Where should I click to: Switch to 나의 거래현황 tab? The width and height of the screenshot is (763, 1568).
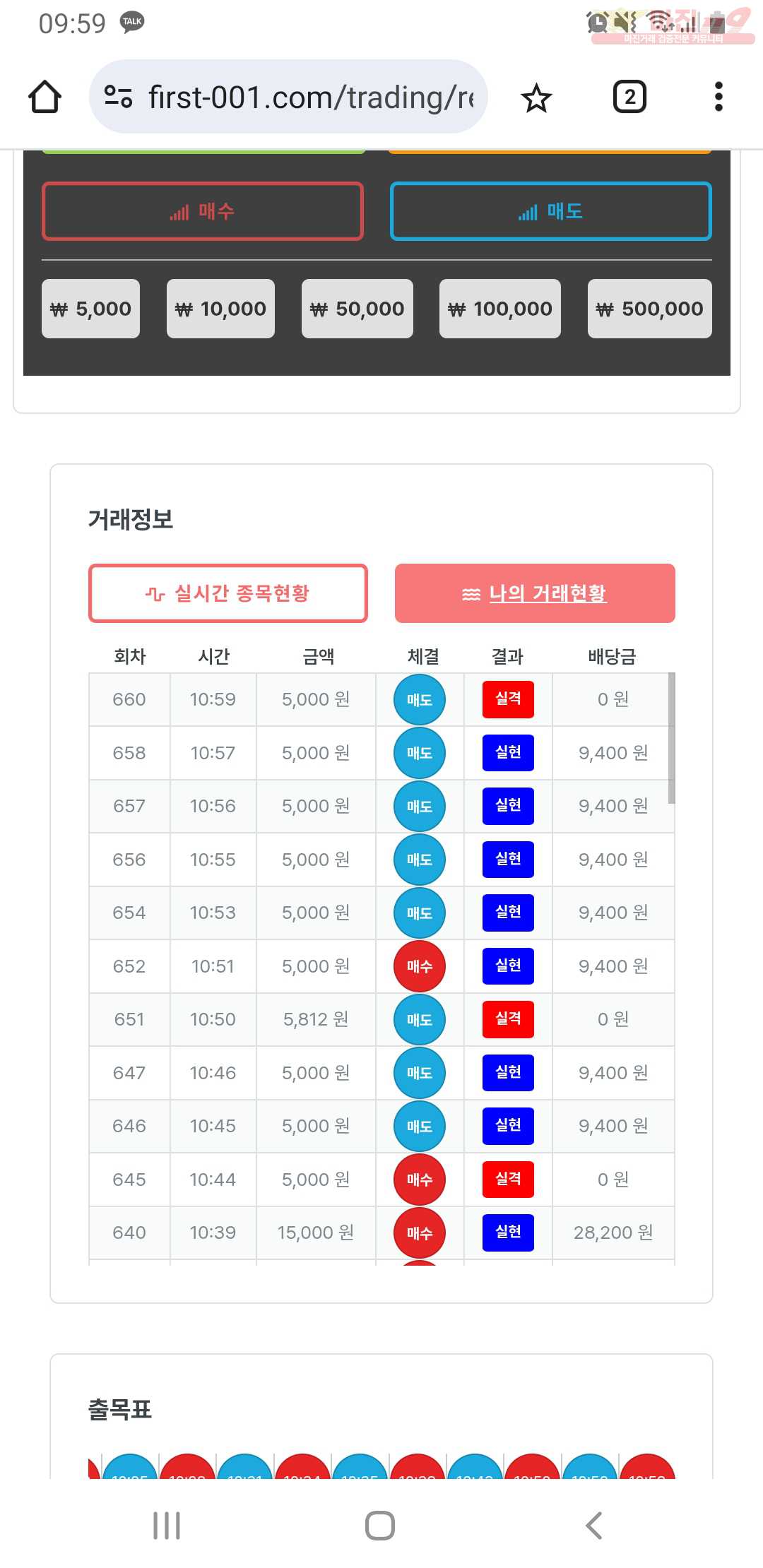[x=535, y=593]
